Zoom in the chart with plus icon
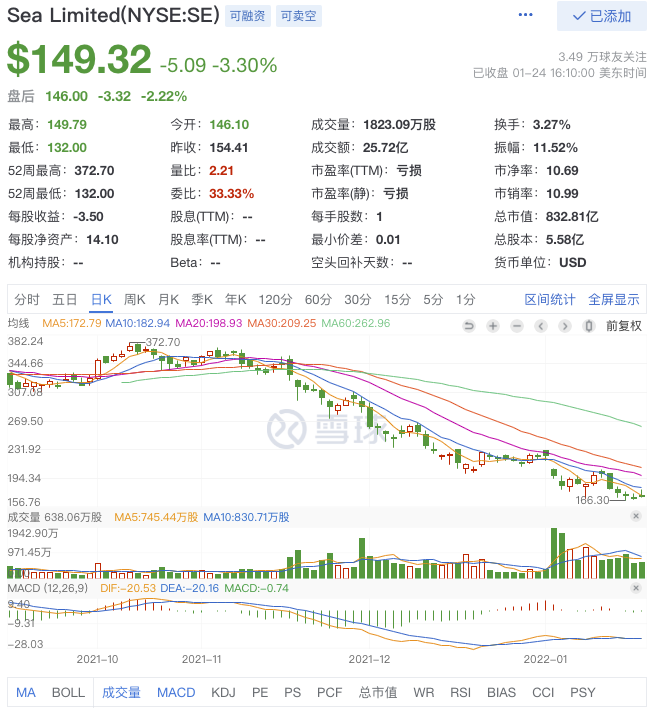 (x=492, y=326)
